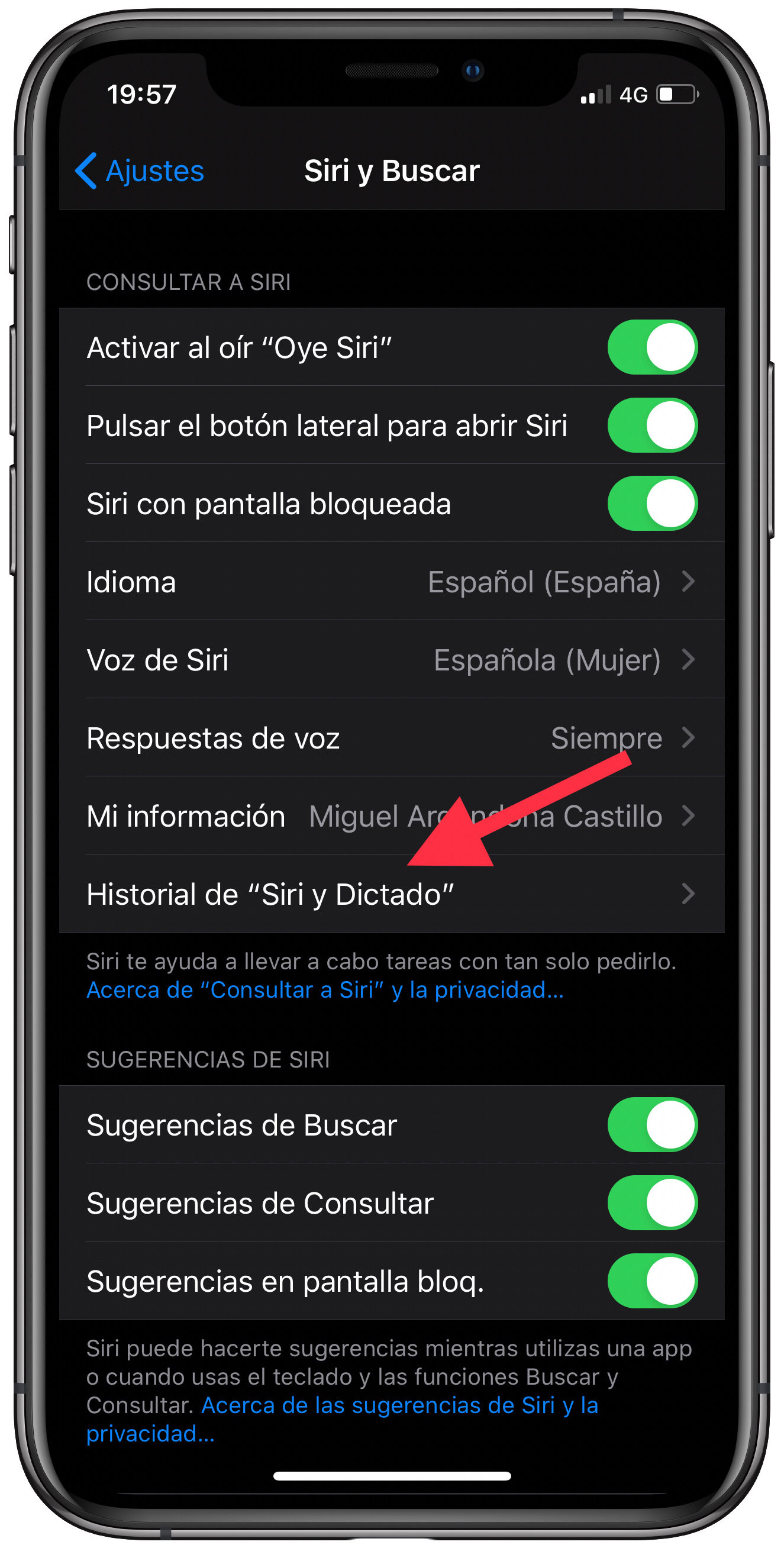Image resolution: width=784 pixels, height=1548 pixels.
Task: Tap the Siri y Buscar title
Action: [391, 171]
